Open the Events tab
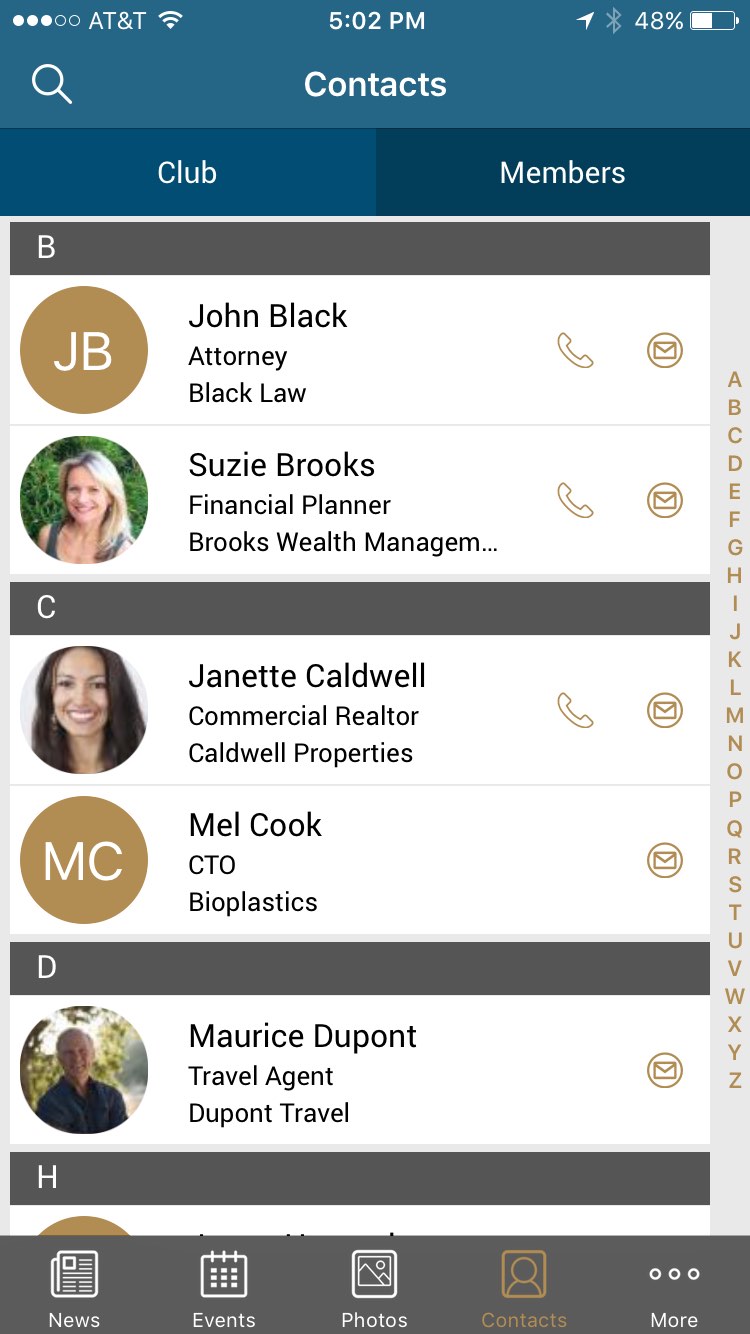The height and width of the screenshot is (1334, 750). coord(224,1290)
